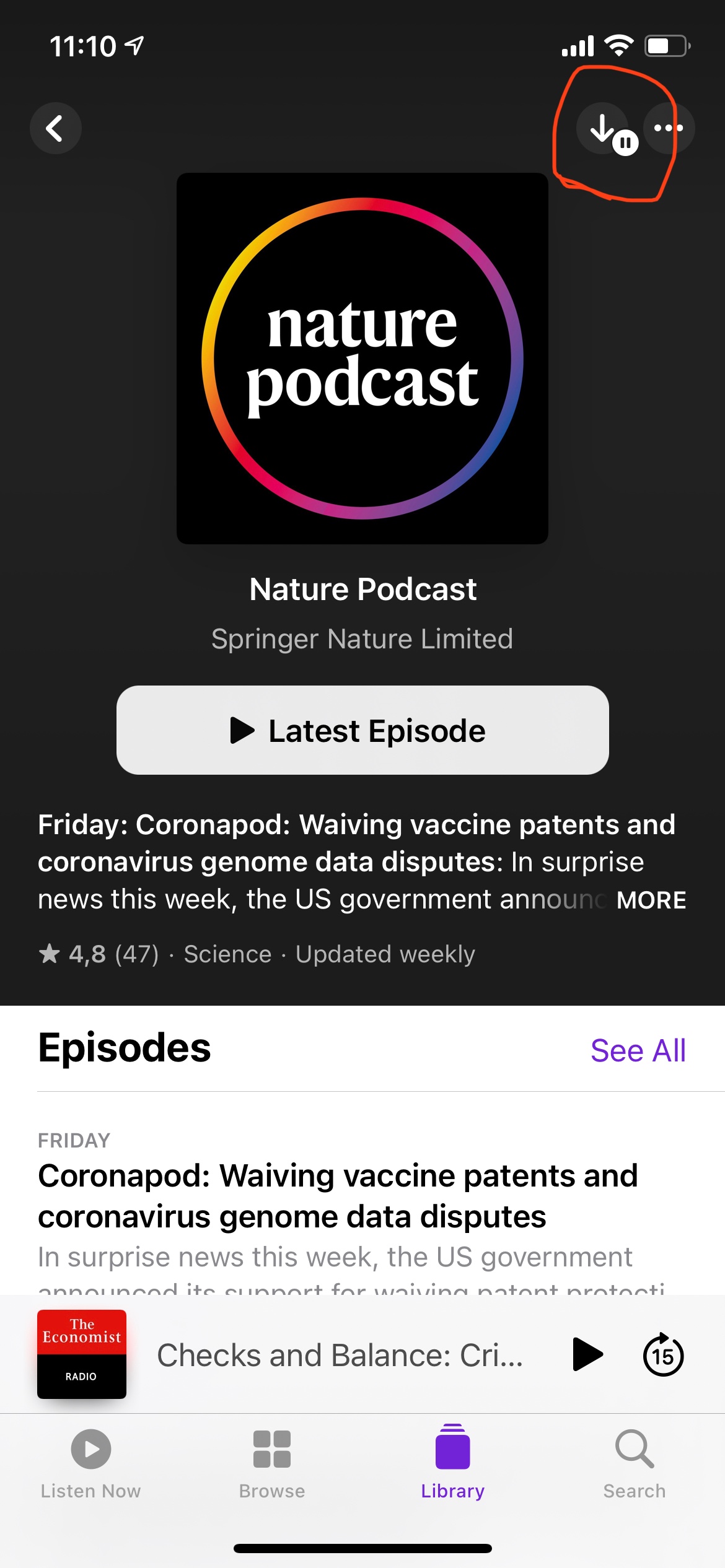Select the Library tab
This screenshot has height=1568, width=725.
click(x=453, y=1463)
